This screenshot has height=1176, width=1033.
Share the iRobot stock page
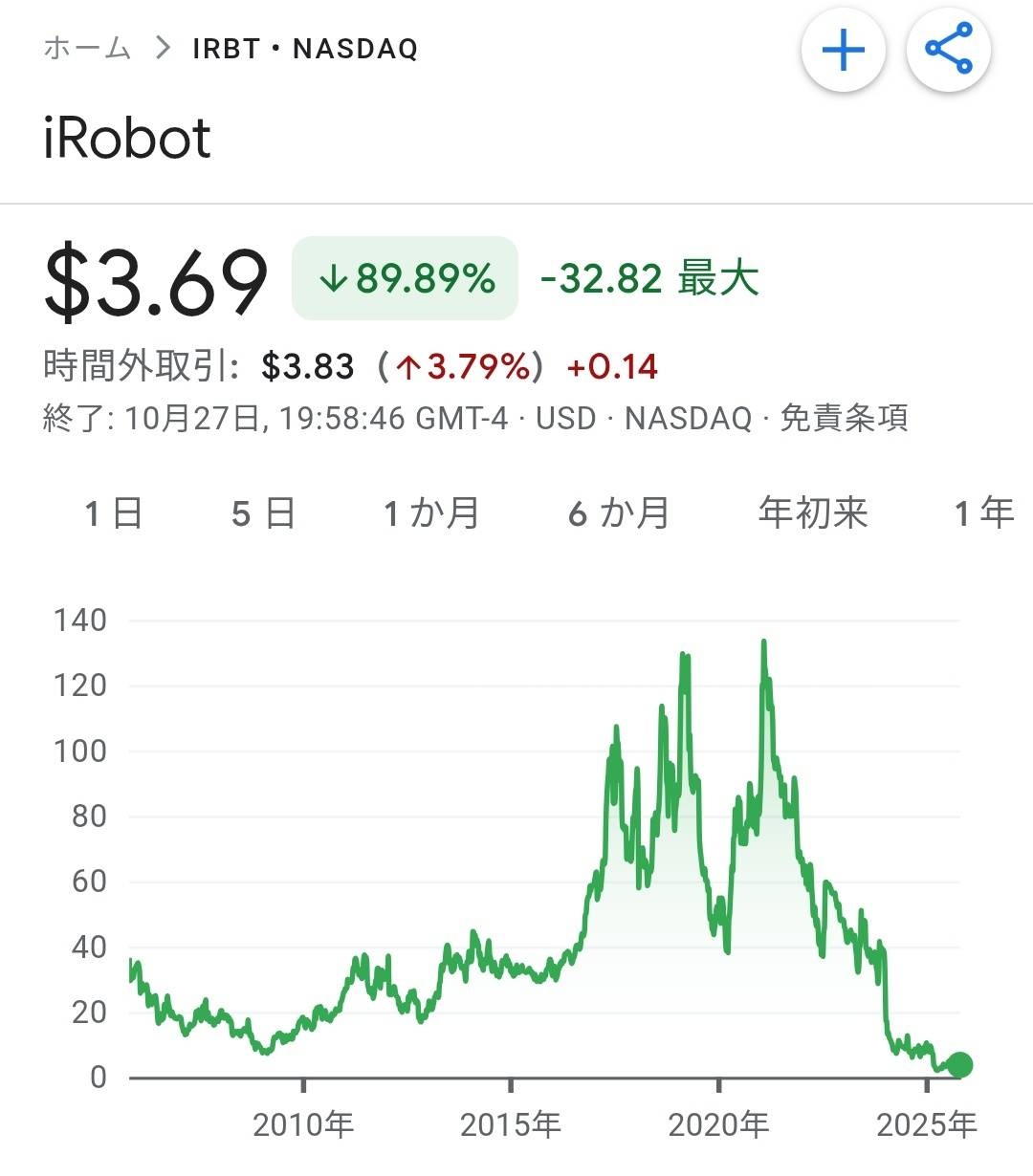948,51
